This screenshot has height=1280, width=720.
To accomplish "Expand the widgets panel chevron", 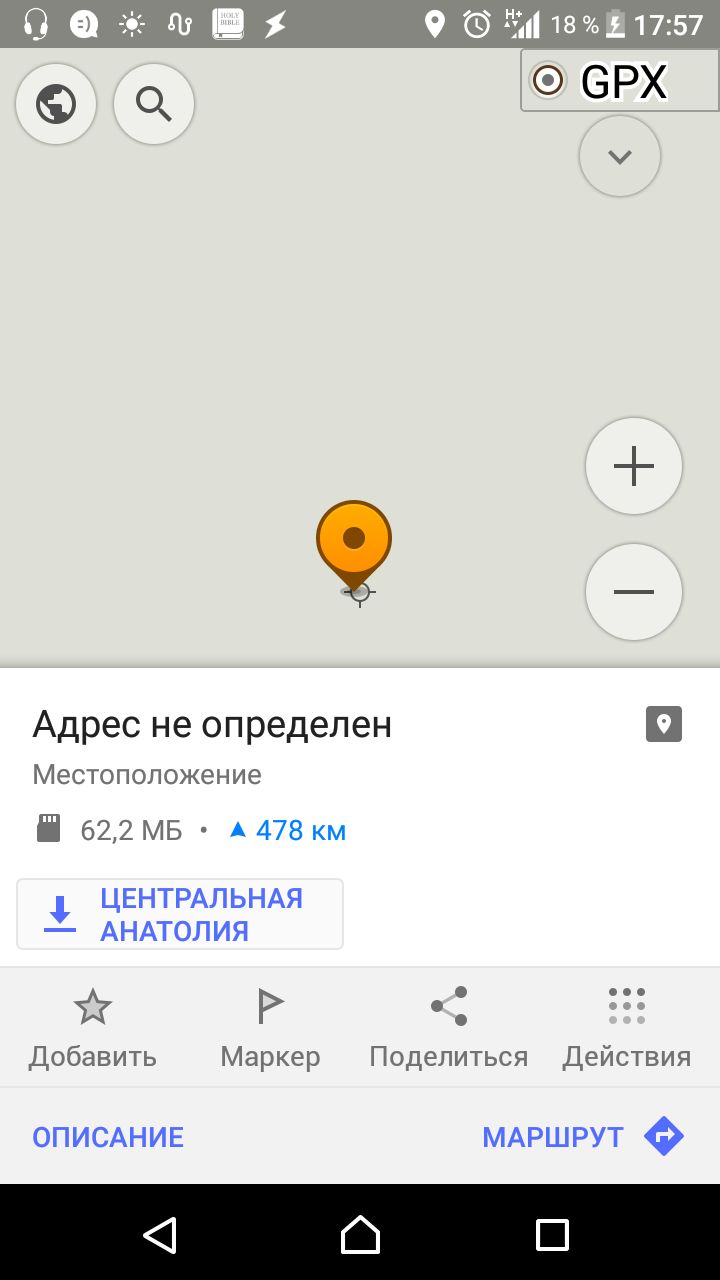I will point(620,157).
